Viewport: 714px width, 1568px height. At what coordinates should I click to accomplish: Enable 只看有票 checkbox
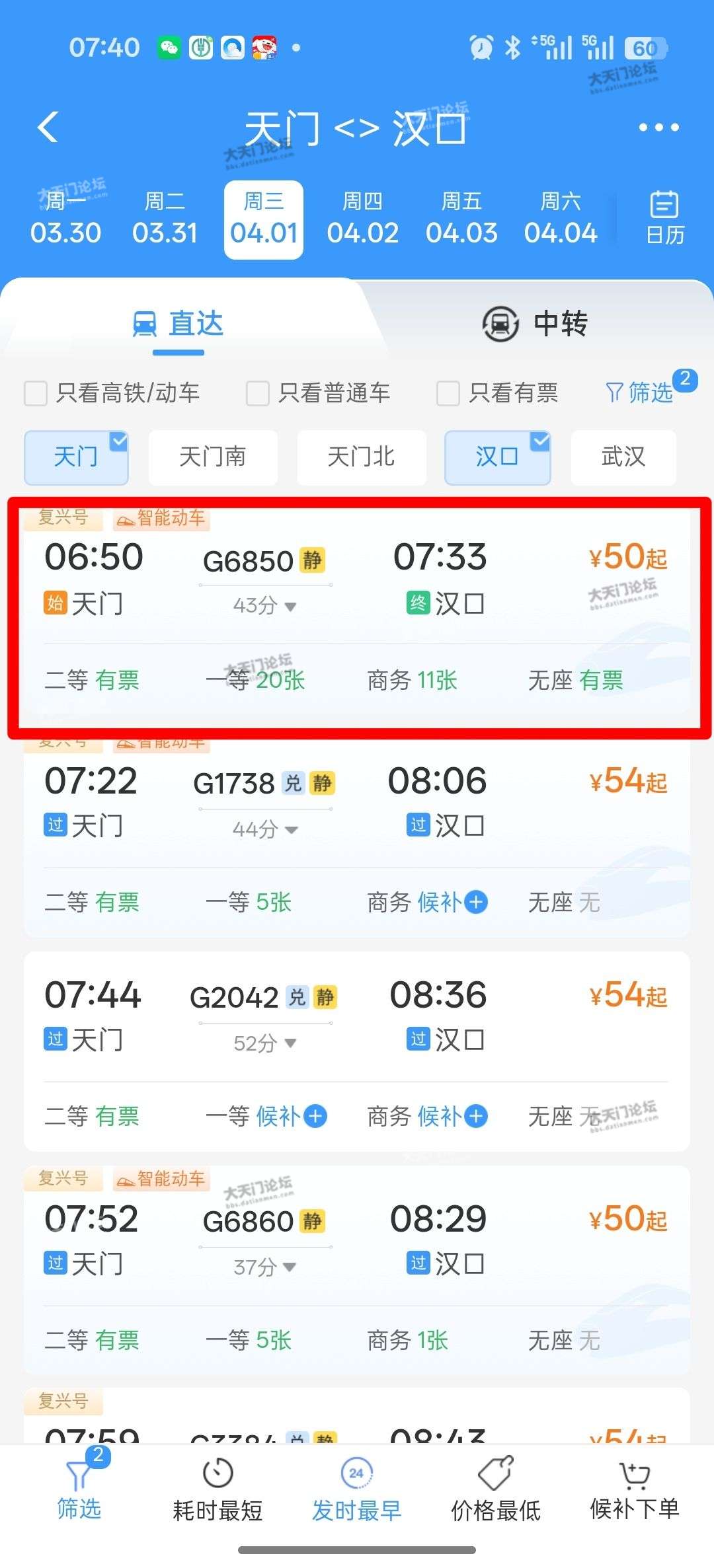448,393
